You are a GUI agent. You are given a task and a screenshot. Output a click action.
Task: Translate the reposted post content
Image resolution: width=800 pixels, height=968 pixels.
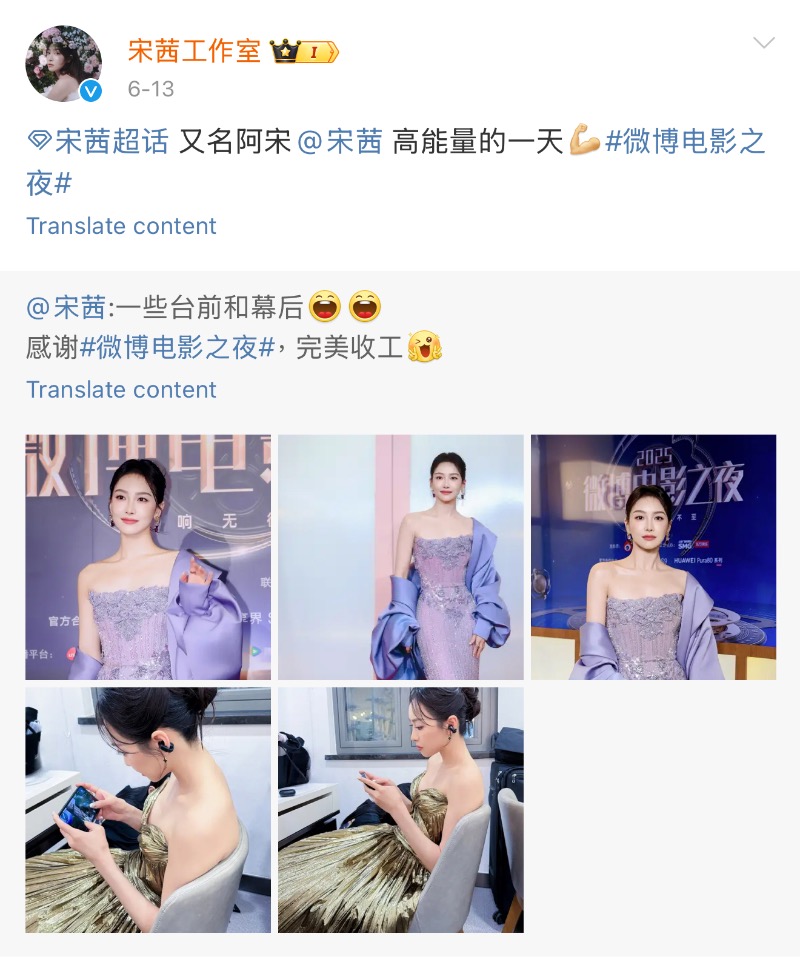(121, 389)
